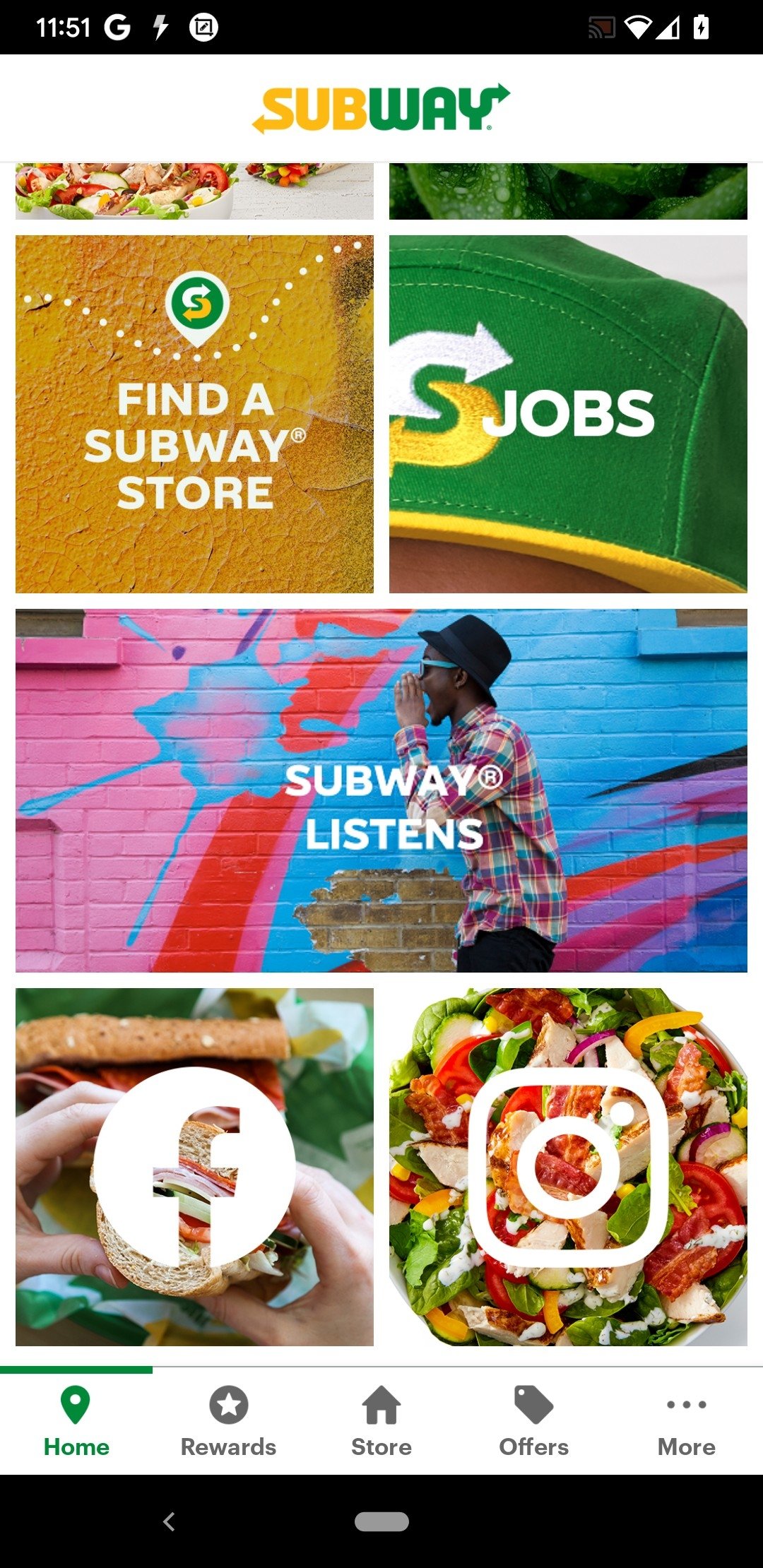Open the Jobs tile
Viewport: 763px width, 1568px height.
(x=568, y=414)
